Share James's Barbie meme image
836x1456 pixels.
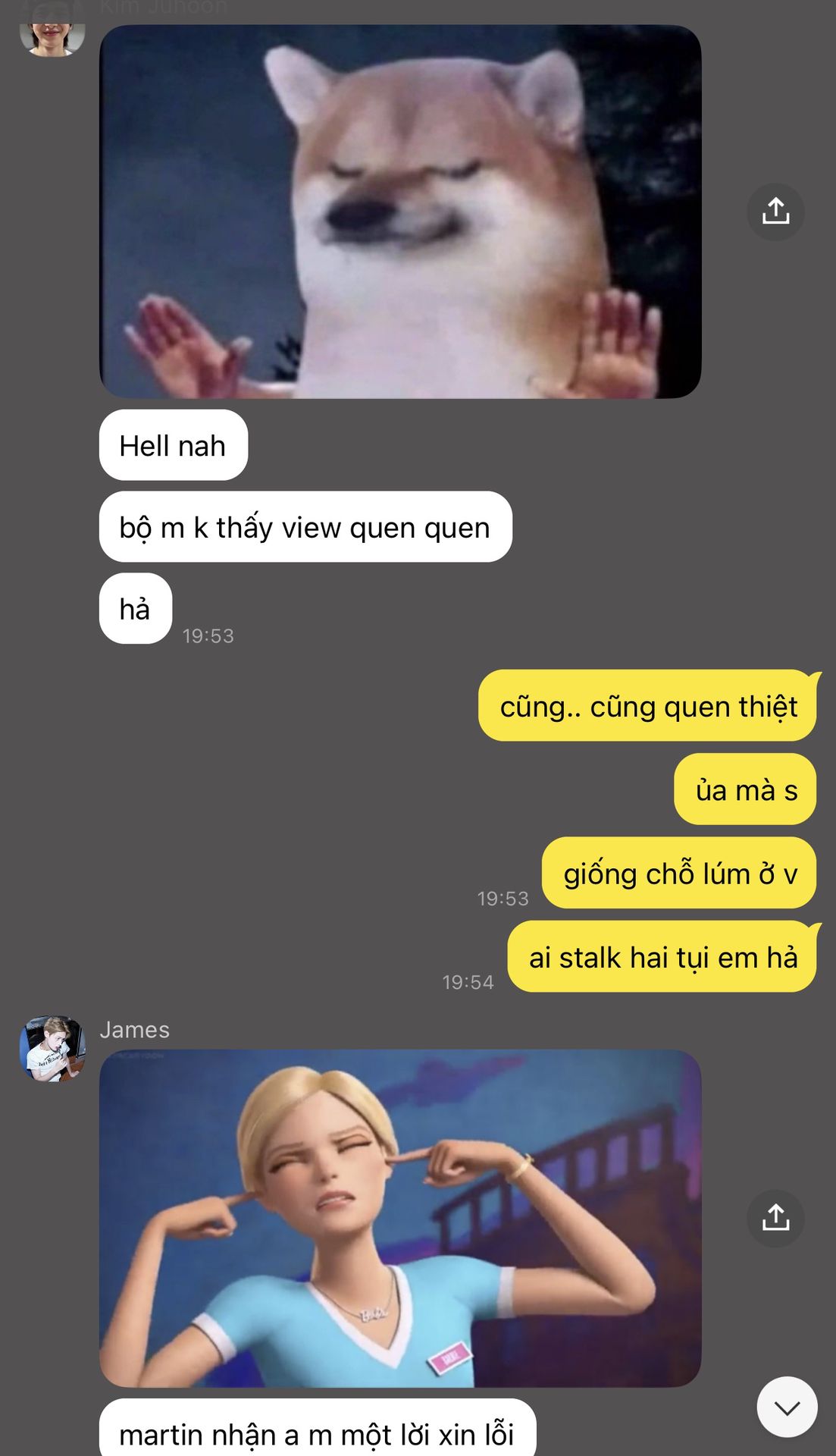(x=775, y=1219)
